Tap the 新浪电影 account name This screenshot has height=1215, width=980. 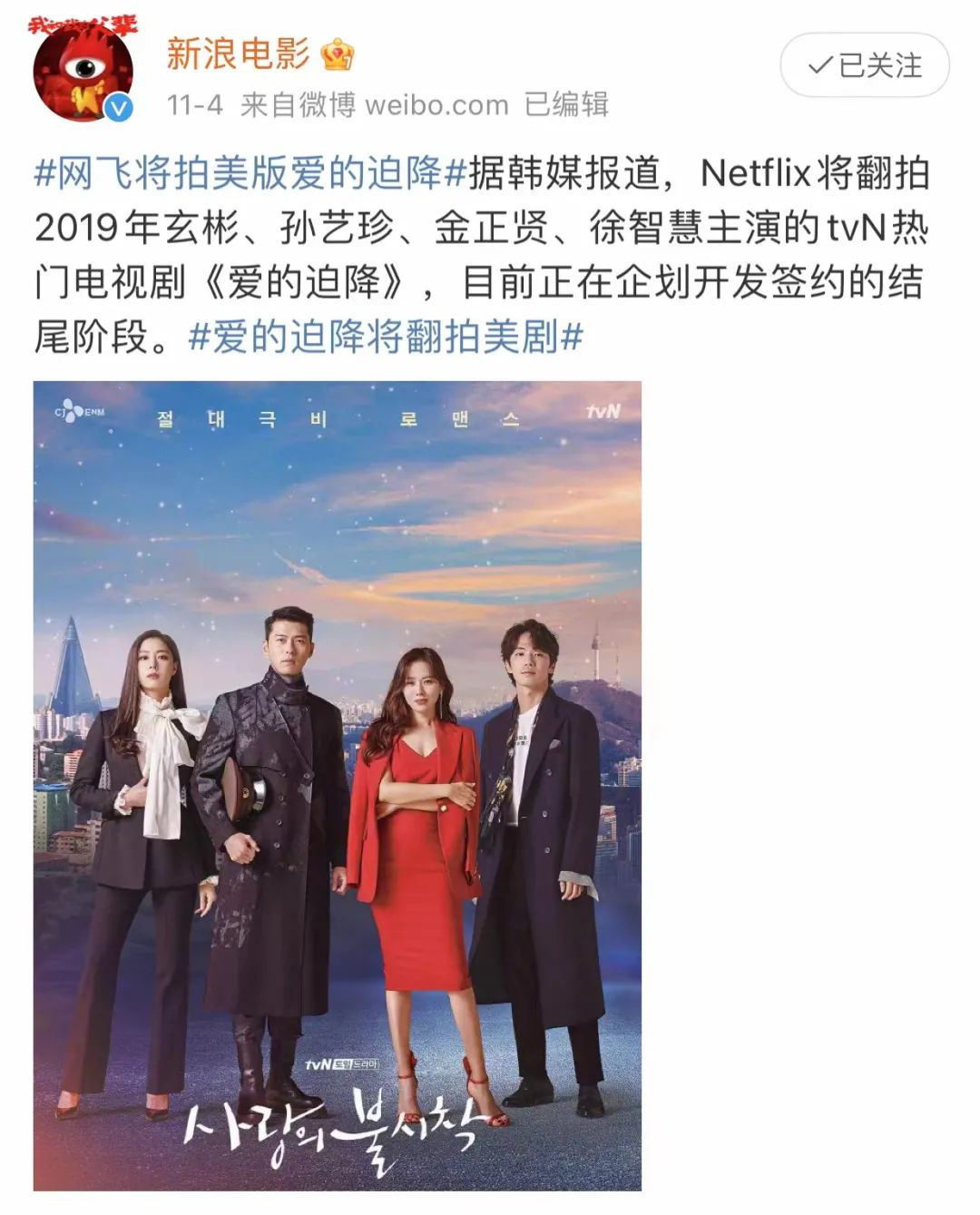(239, 54)
